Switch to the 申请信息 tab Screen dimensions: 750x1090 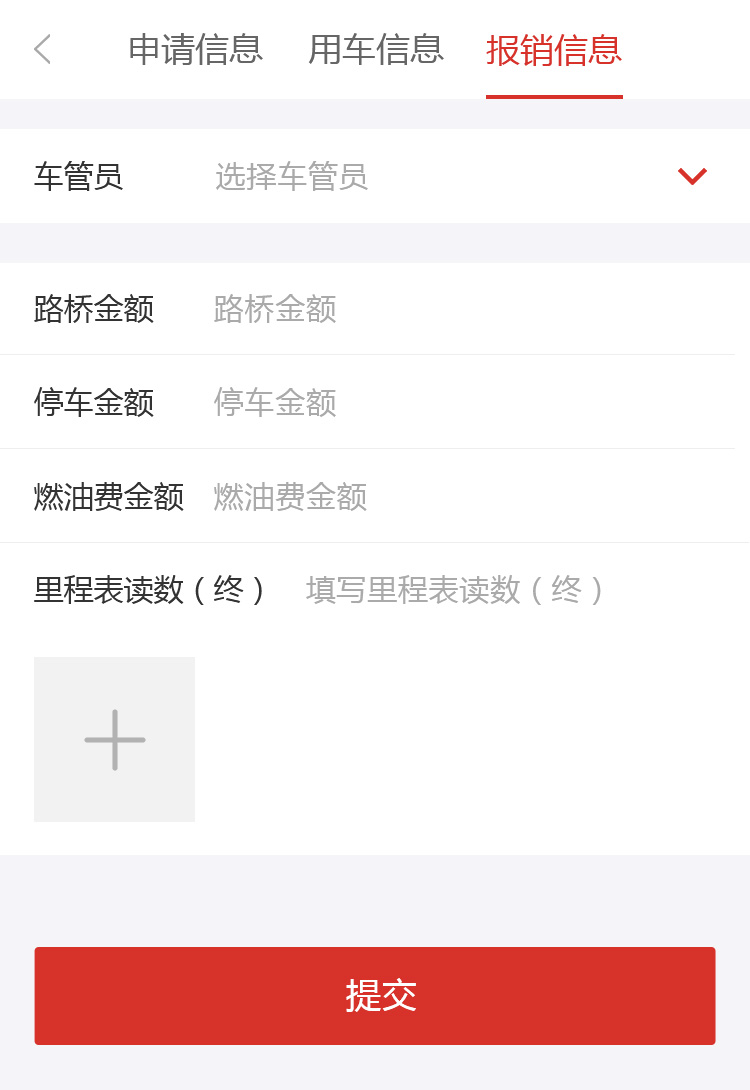195,49
